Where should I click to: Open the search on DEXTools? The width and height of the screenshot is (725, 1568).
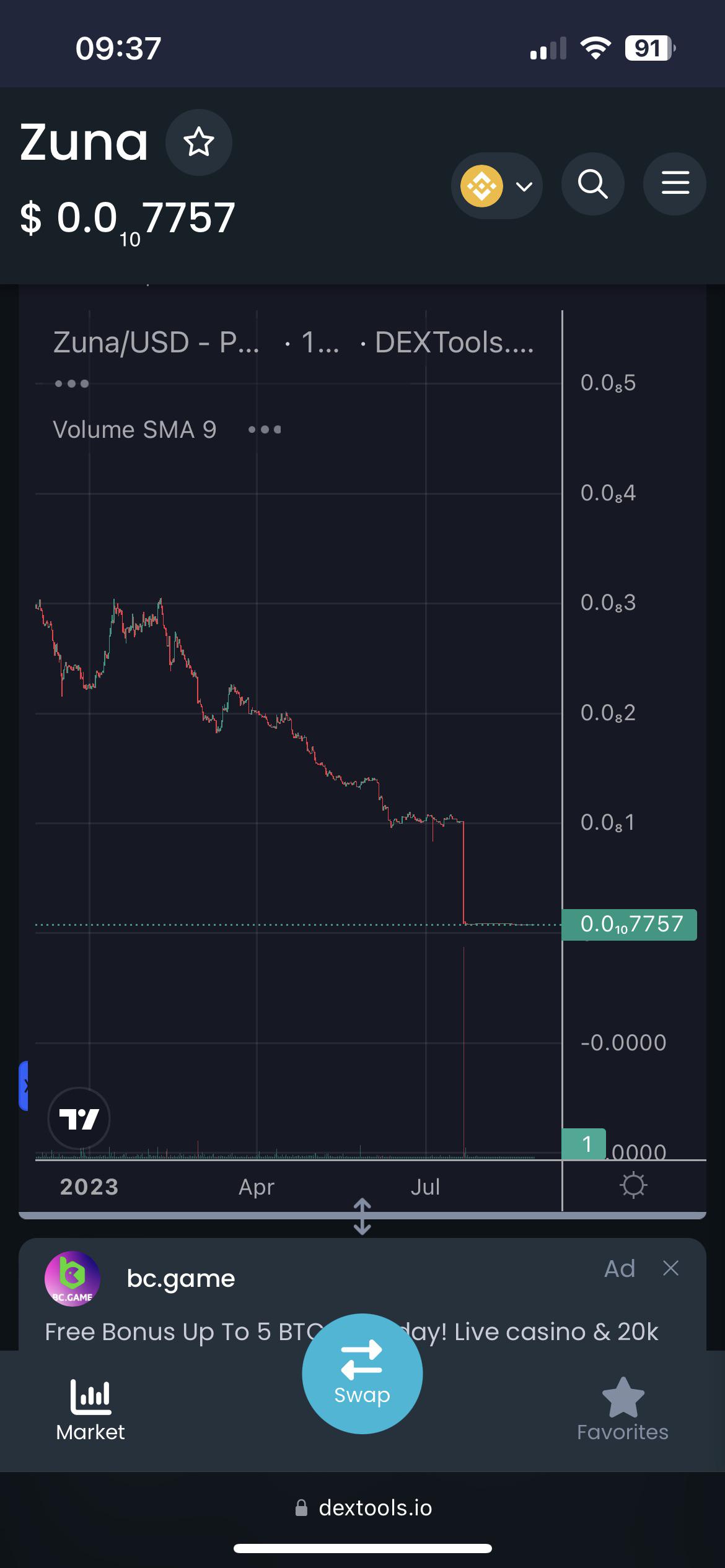pos(592,184)
